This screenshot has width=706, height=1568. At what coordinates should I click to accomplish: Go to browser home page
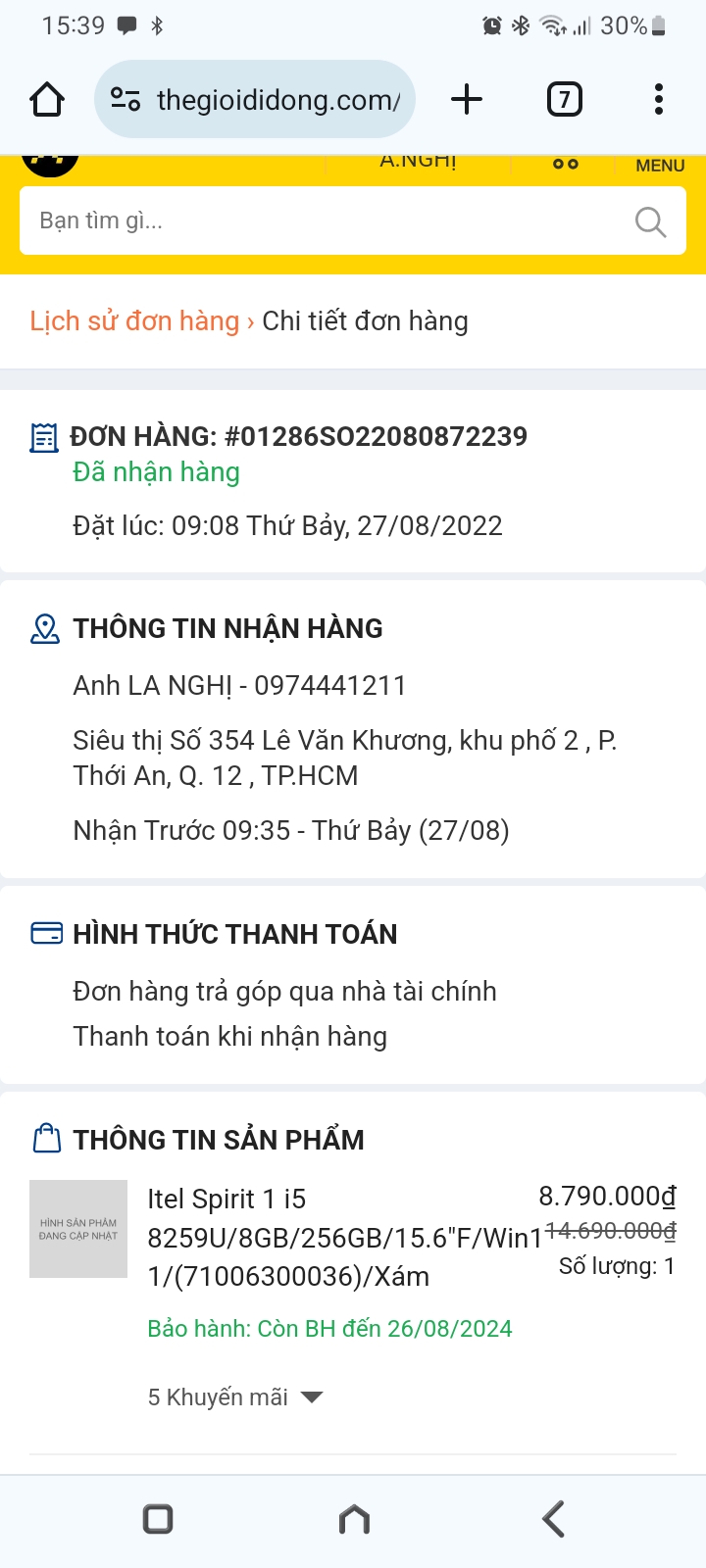click(x=47, y=100)
